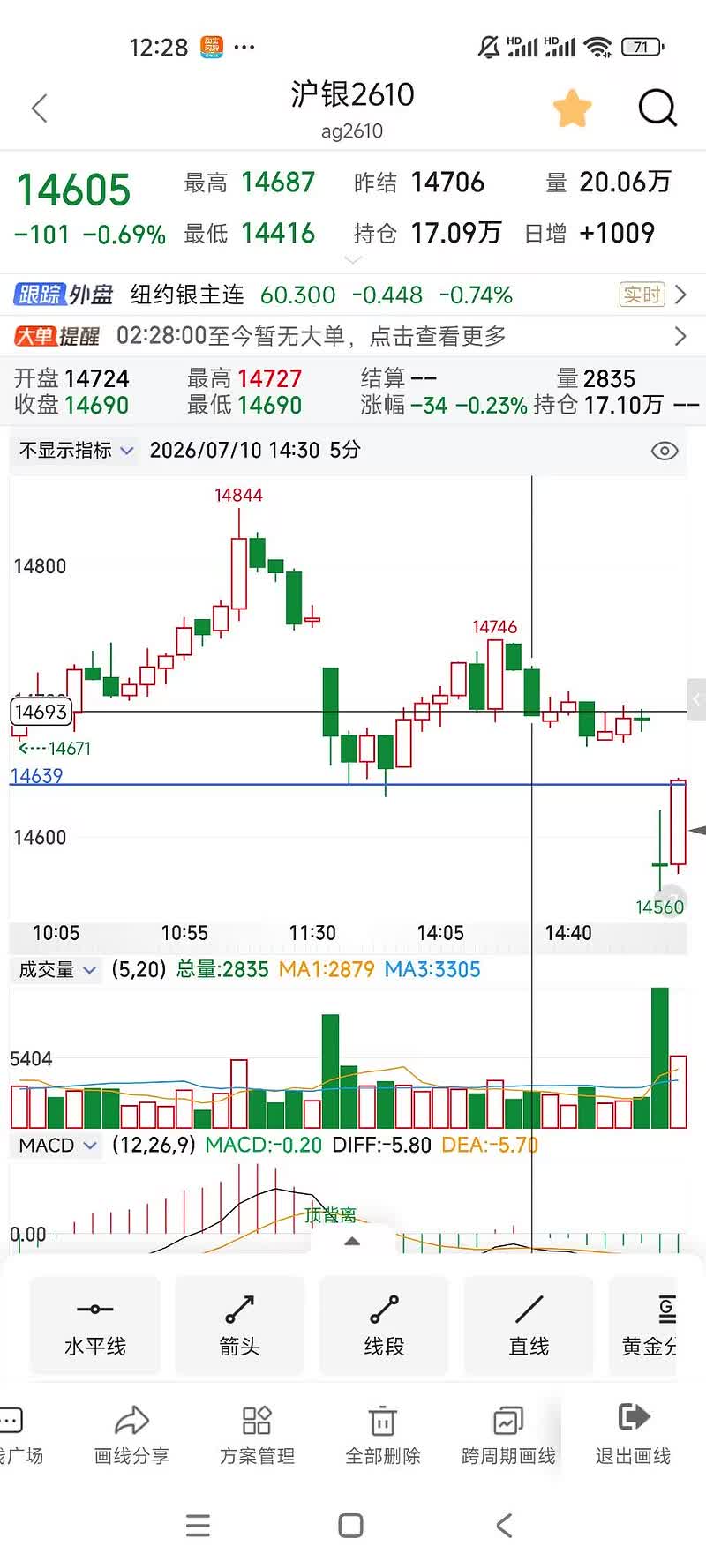Open the 跟踪外盘 纽约银主连 row

pos(353,295)
